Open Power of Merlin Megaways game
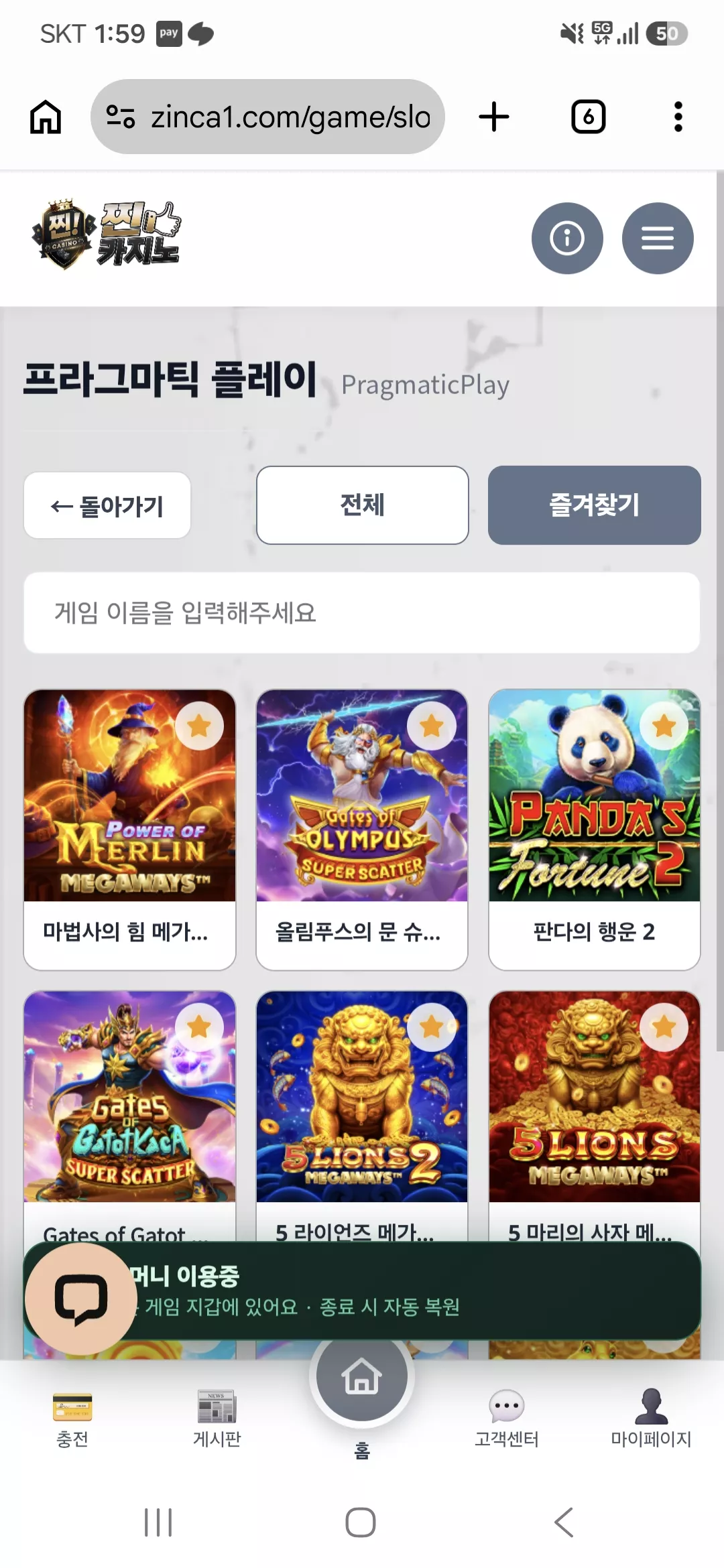Viewport: 724px width, 1568px height. tap(129, 830)
